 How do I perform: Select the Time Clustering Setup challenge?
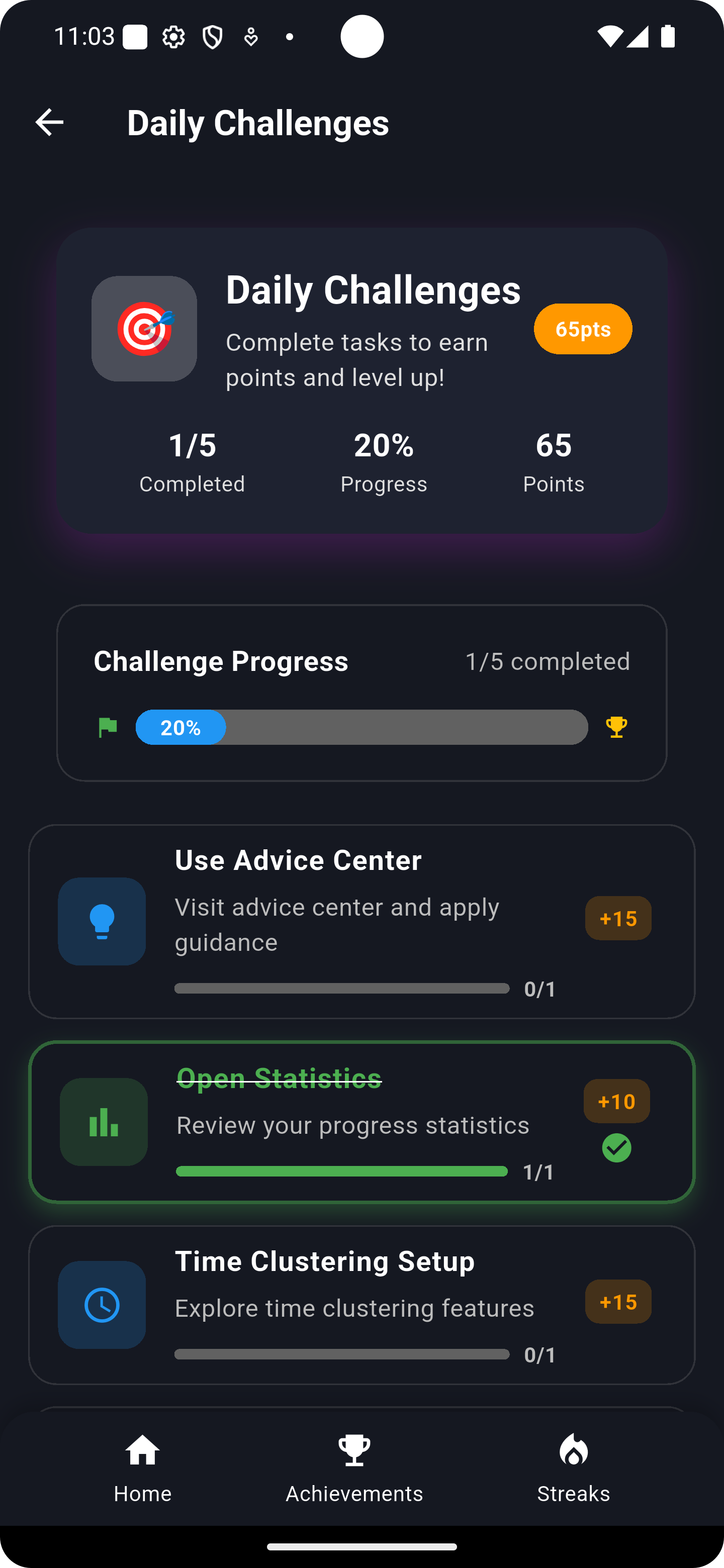tap(361, 1305)
